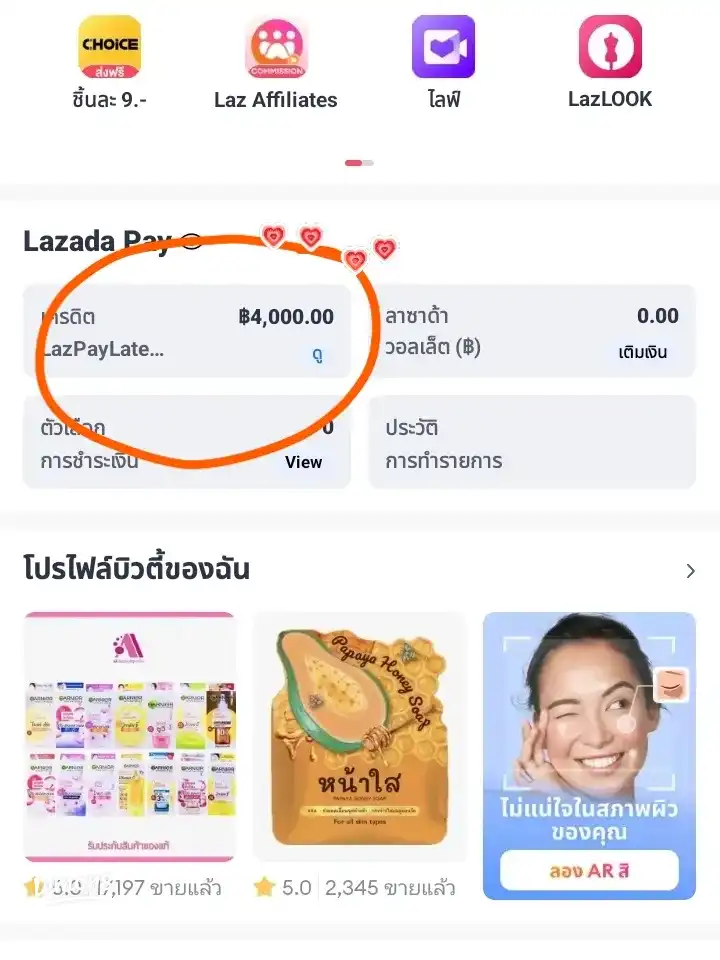Open the Garnier mask set product
The height and width of the screenshot is (960, 720).
coord(130,736)
